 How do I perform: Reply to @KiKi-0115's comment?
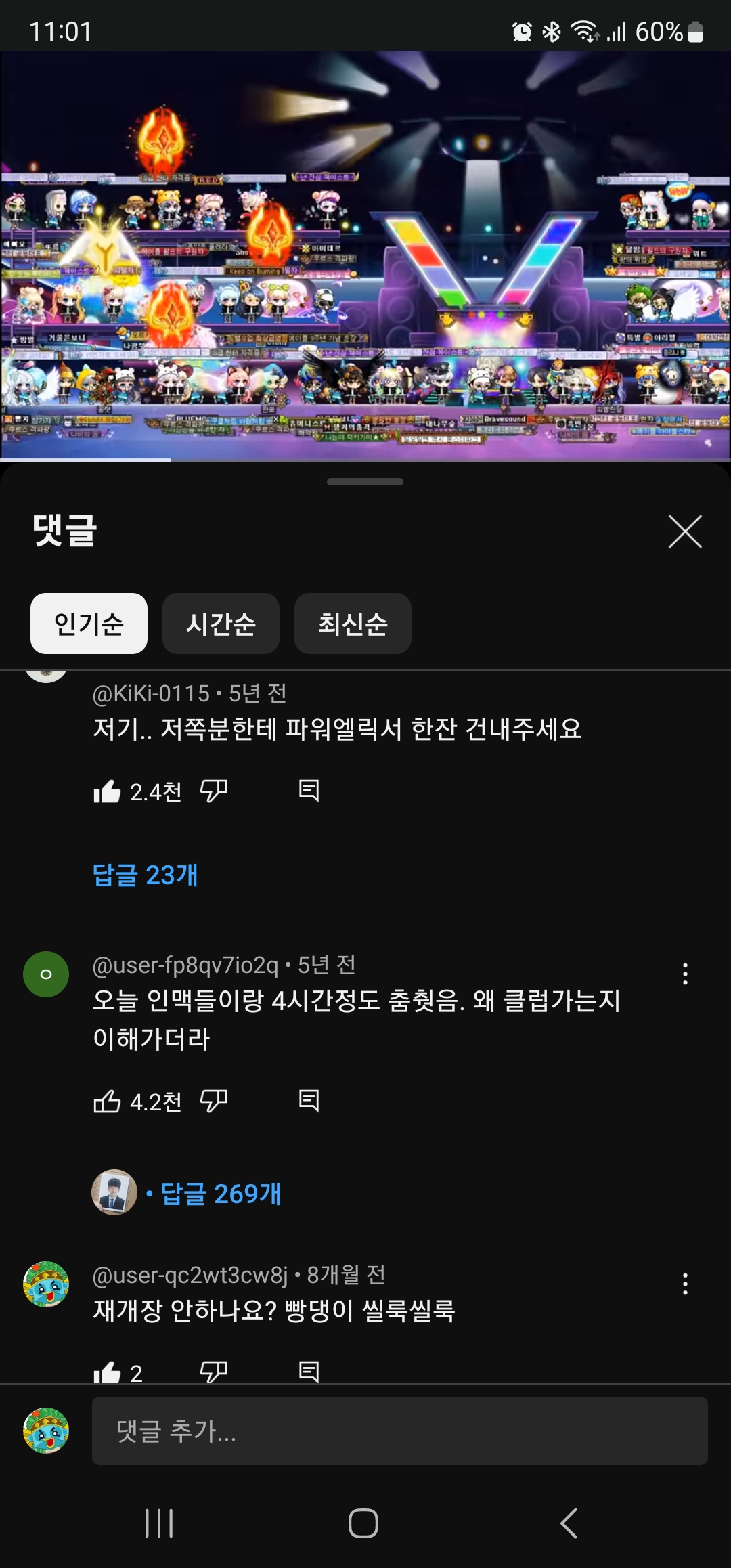click(309, 791)
